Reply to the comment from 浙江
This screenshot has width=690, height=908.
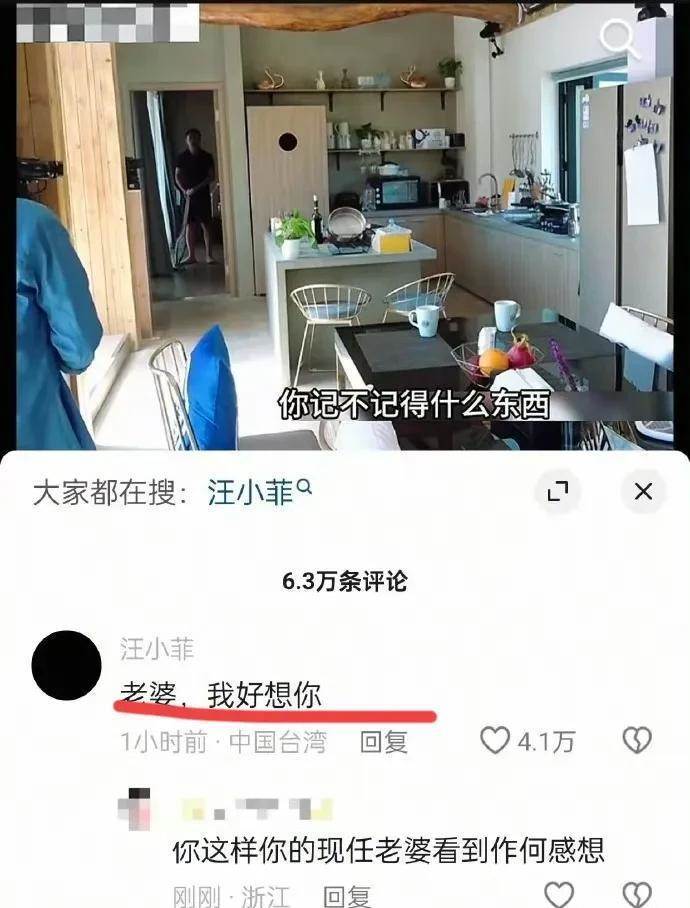tap(347, 896)
